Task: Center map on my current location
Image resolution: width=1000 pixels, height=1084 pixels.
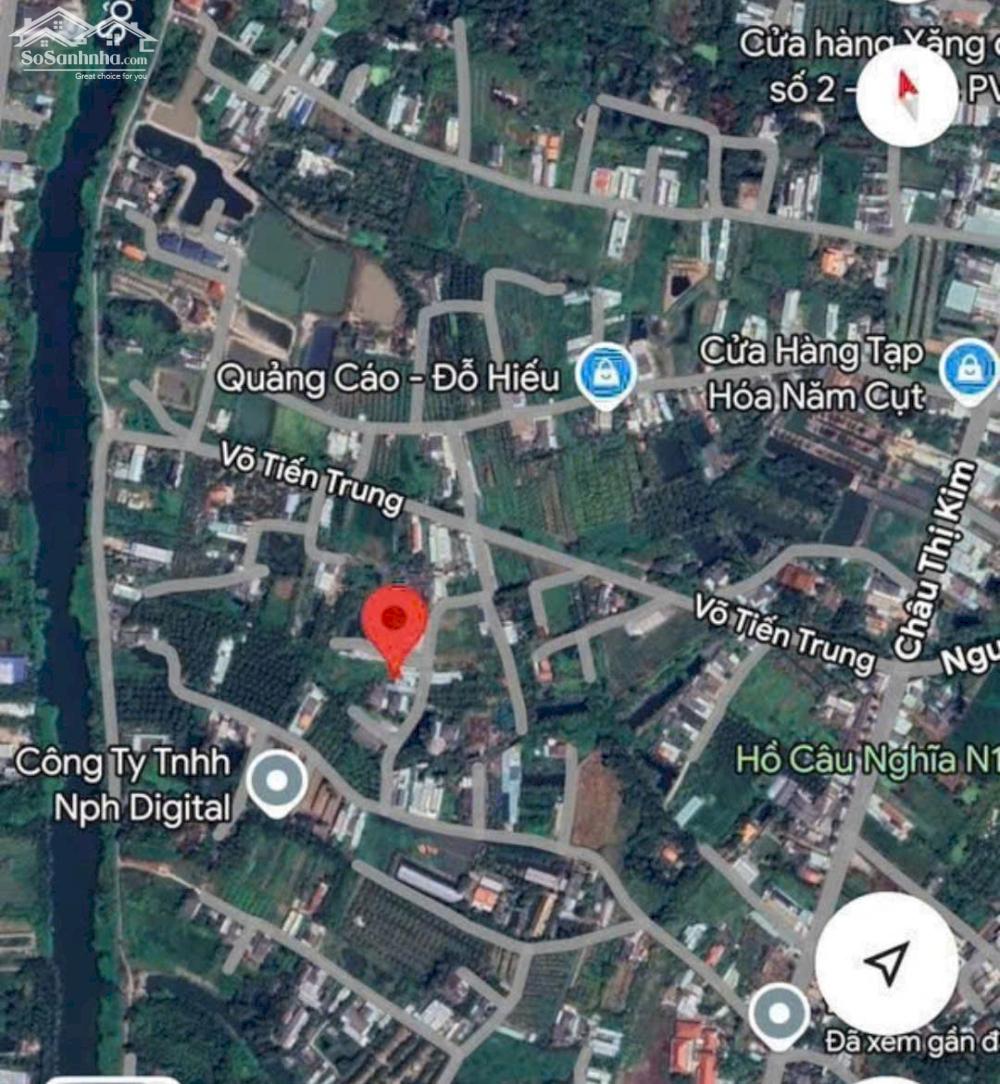Action: point(886,963)
